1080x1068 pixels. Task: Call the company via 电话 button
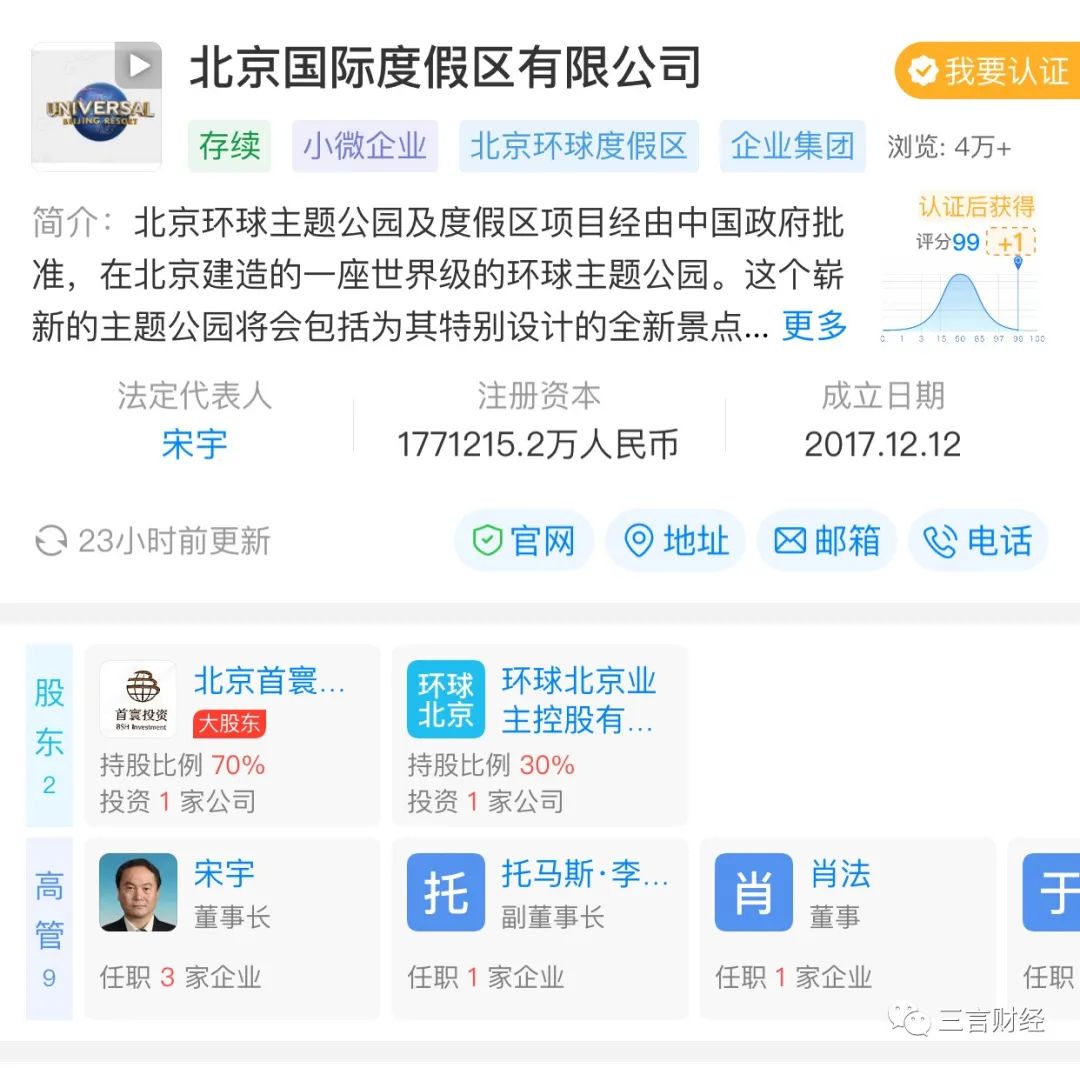point(978,541)
